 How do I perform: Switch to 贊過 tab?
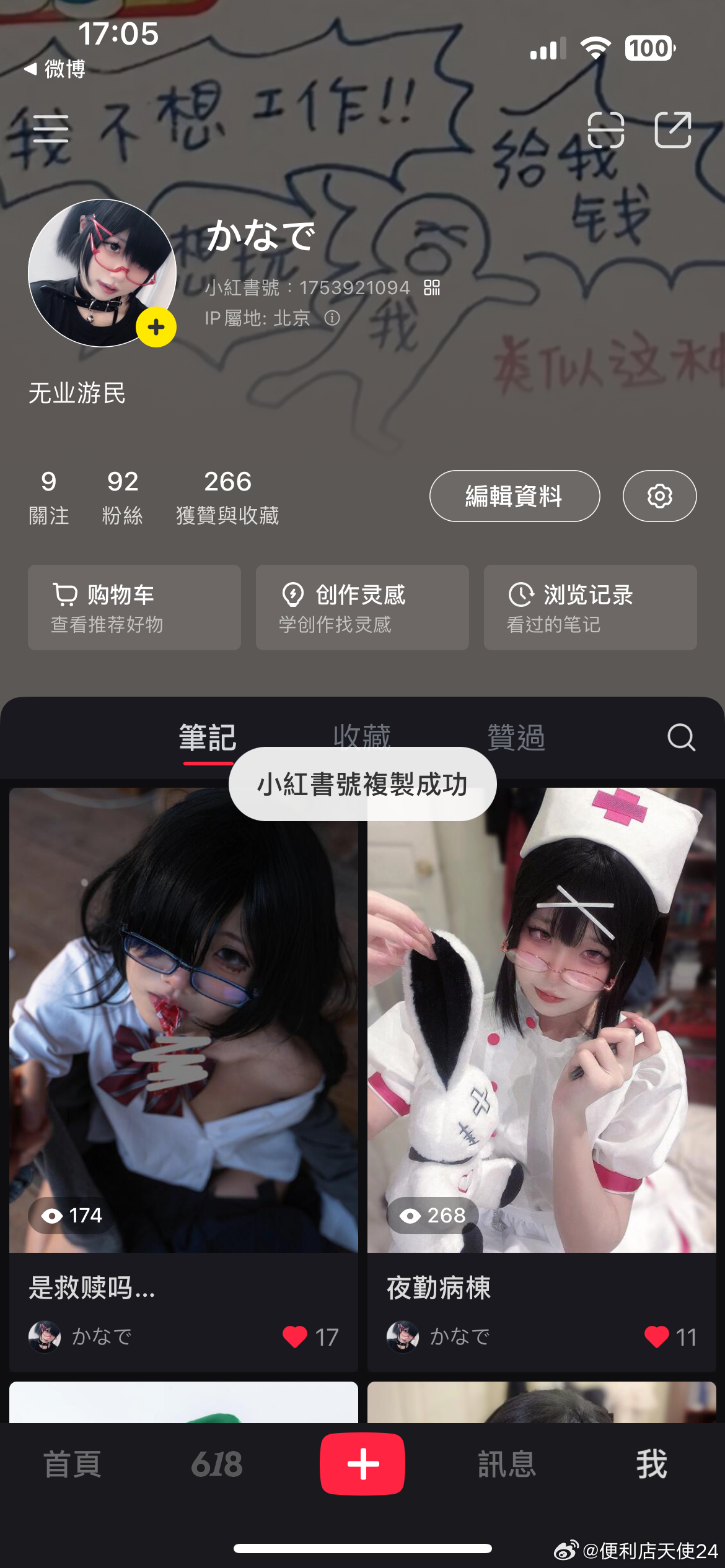(x=516, y=737)
